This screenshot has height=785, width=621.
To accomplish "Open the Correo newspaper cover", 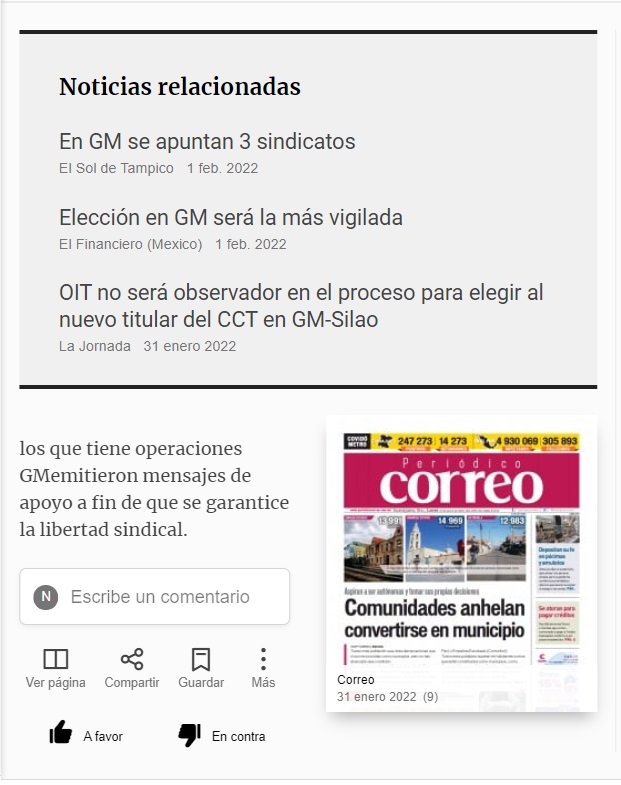I will pyautogui.click(x=461, y=563).
